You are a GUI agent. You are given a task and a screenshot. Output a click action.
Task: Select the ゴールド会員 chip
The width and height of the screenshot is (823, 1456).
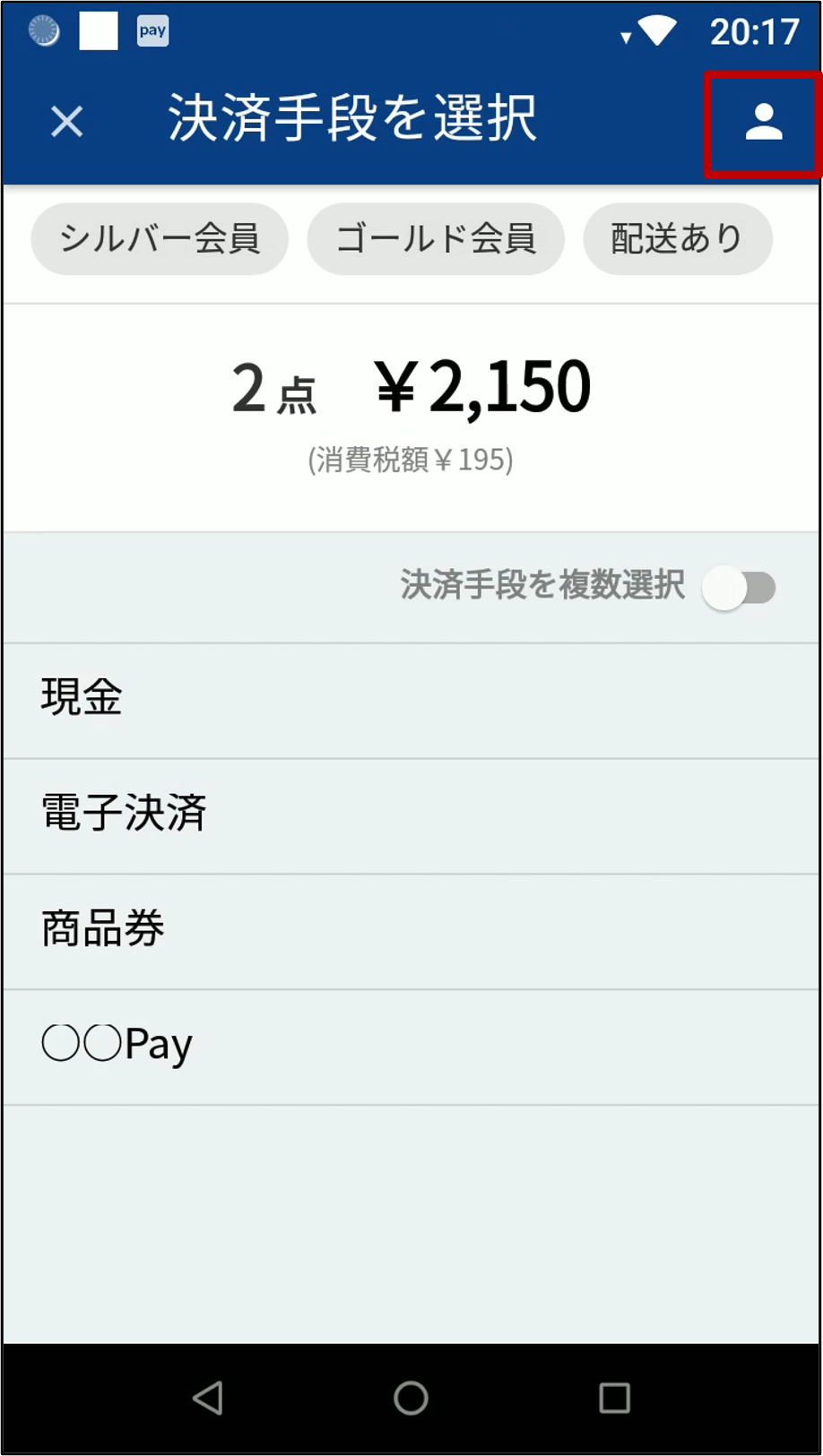(x=436, y=239)
